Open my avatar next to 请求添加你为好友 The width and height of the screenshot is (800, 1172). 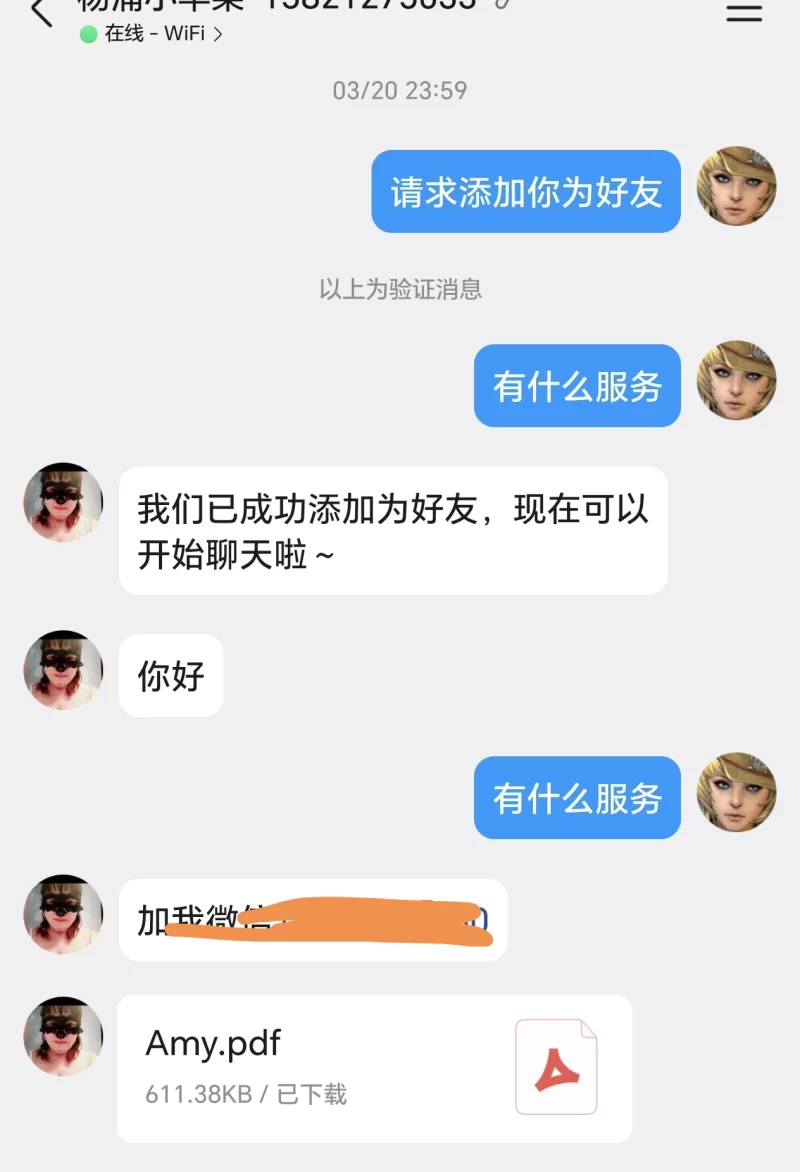(736, 186)
